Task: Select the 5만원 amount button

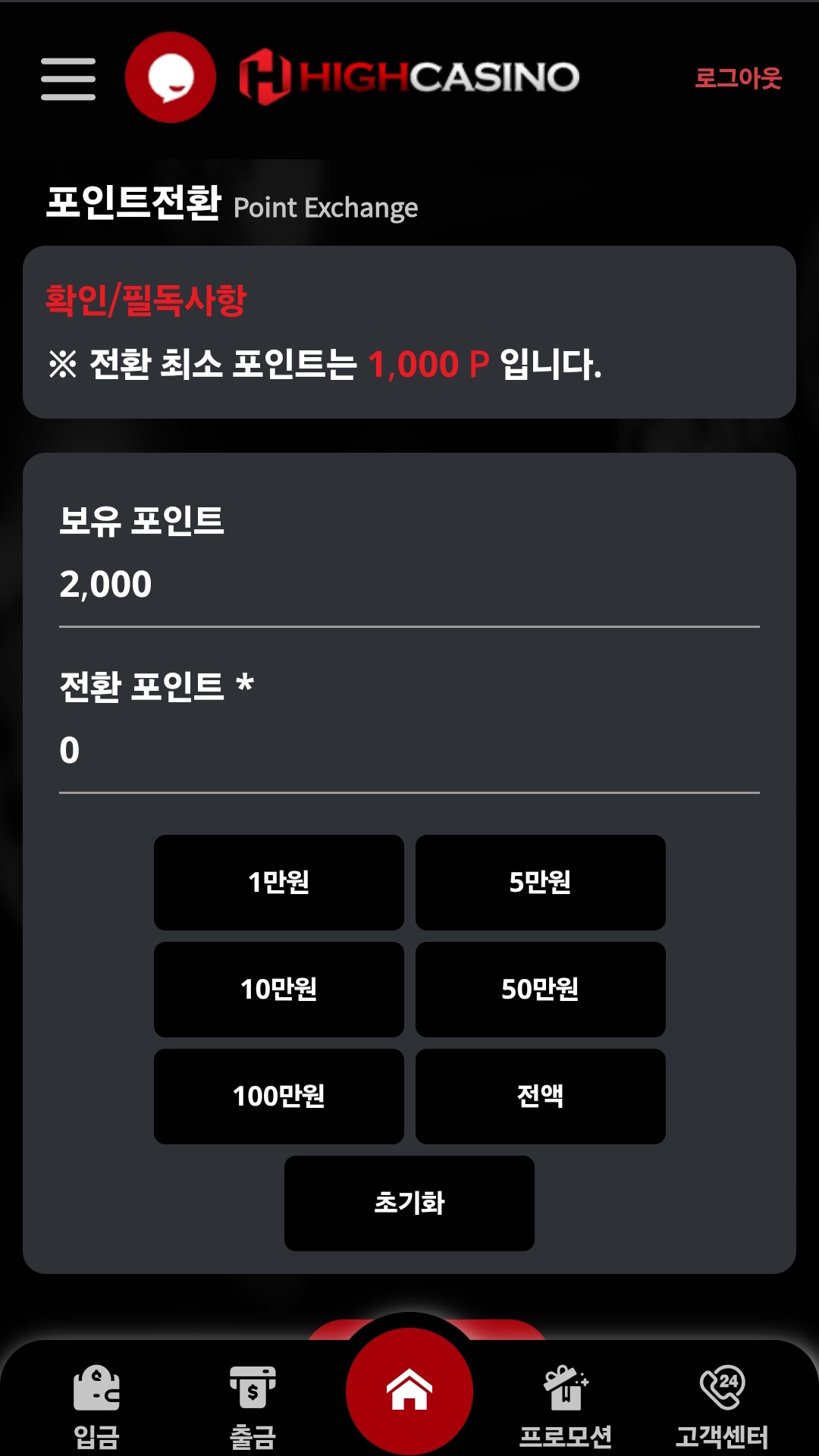Action: click(540, 883)
